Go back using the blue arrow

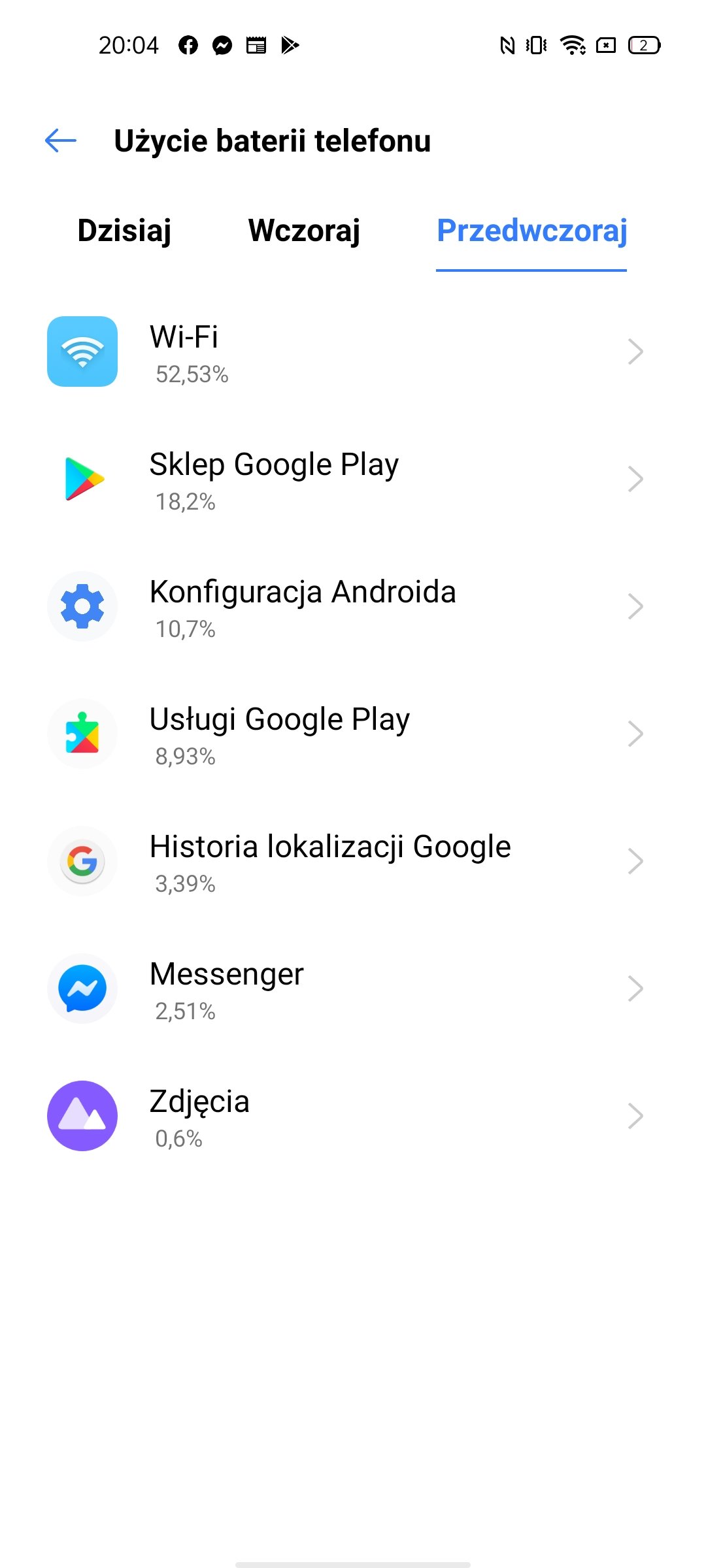click(x=61, y=140)
